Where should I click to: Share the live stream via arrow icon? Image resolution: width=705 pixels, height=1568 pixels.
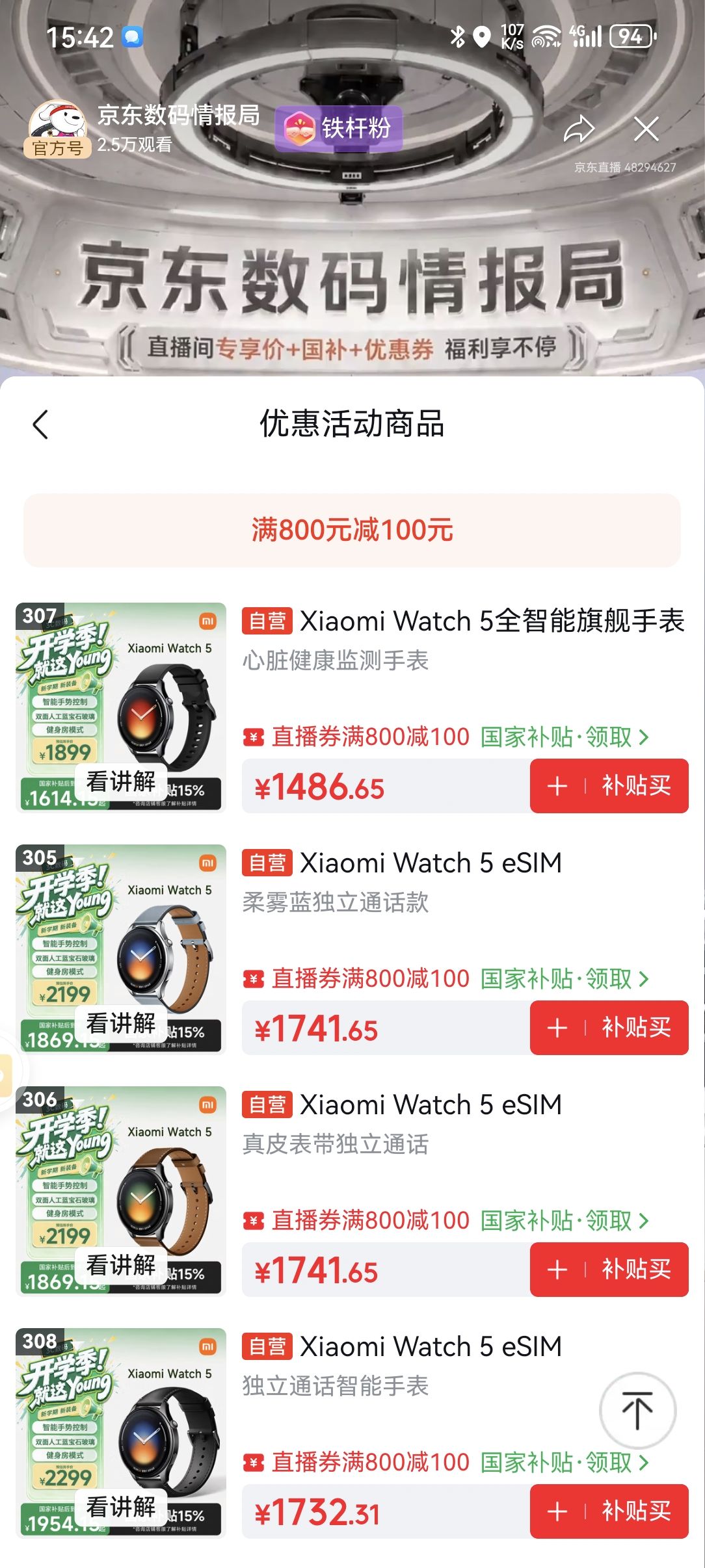579,129
